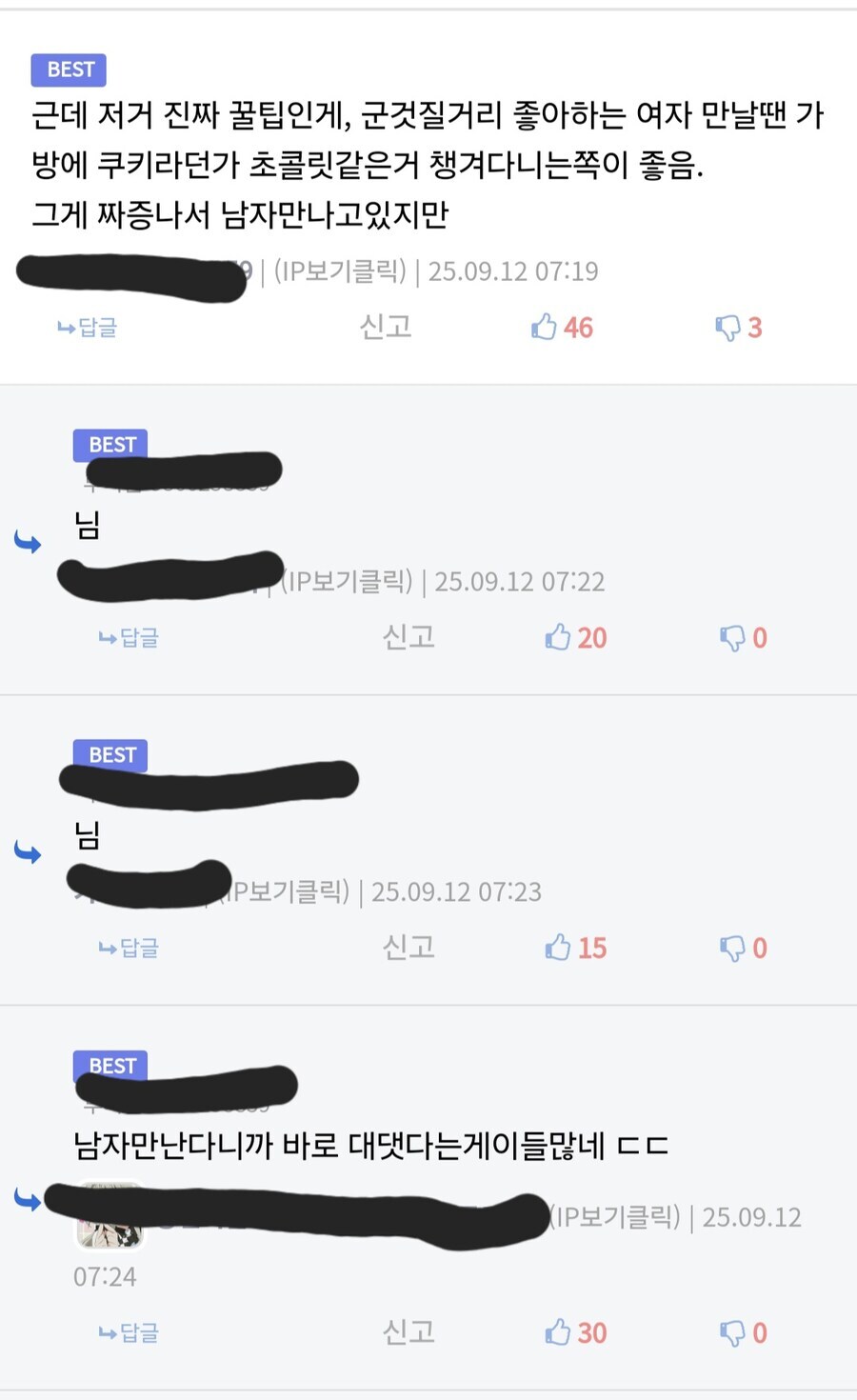This screenshot has height=1400, width=857.
Task: Report the 07:23 comment
Action: (409, 948)
